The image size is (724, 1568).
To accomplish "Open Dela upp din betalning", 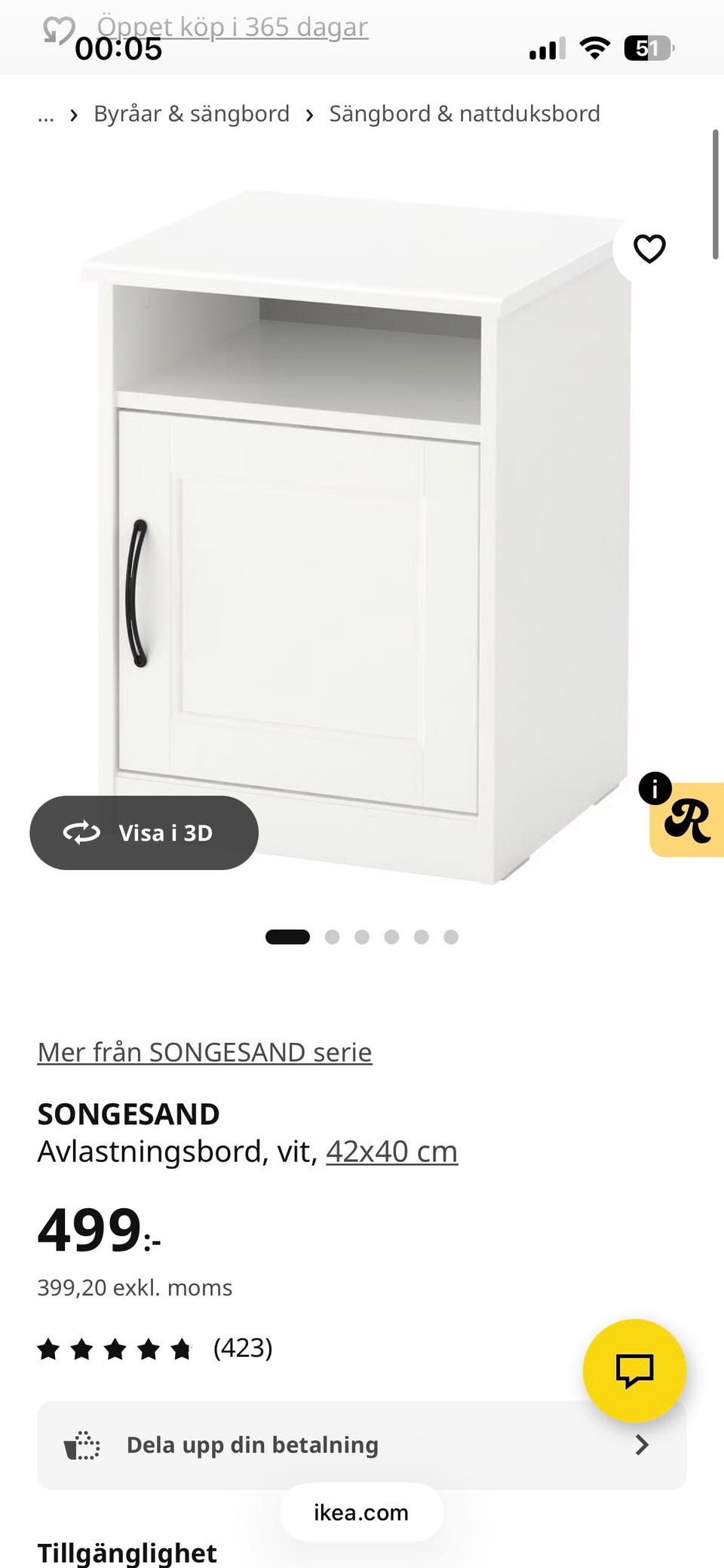I will (362, 1445).
